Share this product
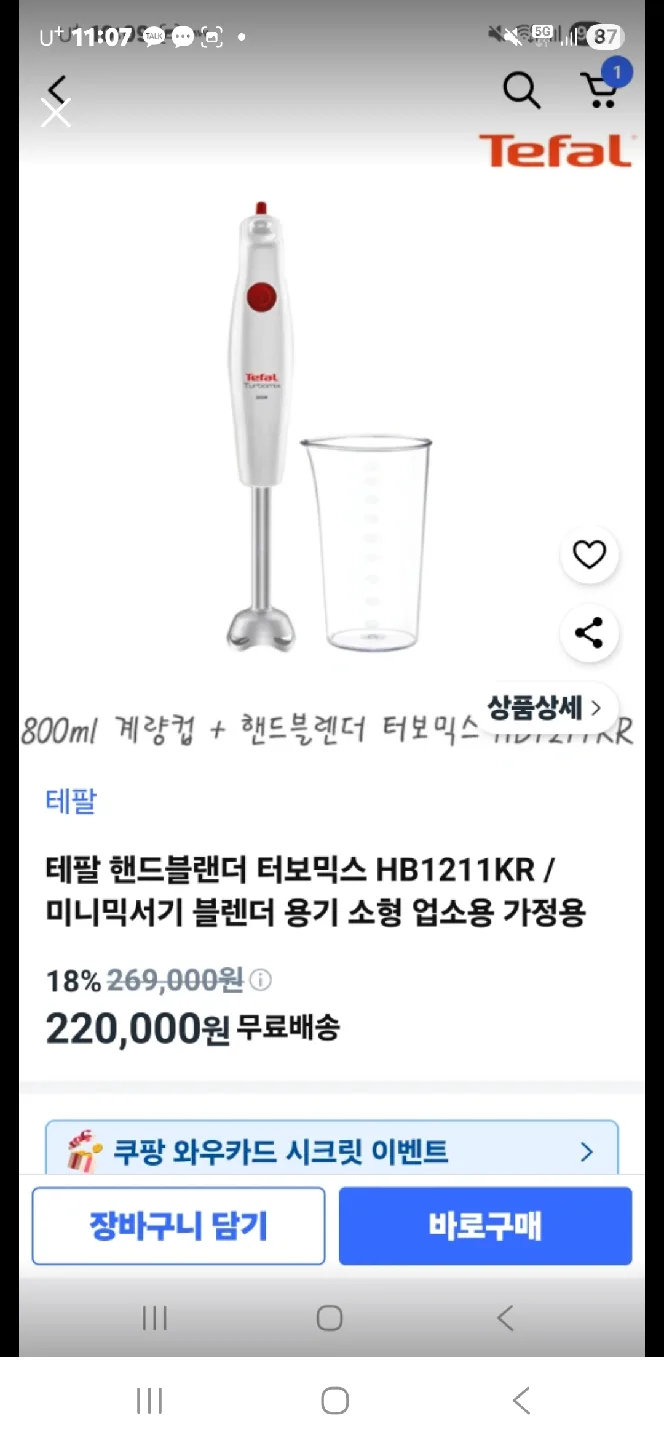The height and width of the screenshot is (1440, 664). pos(589,633)
